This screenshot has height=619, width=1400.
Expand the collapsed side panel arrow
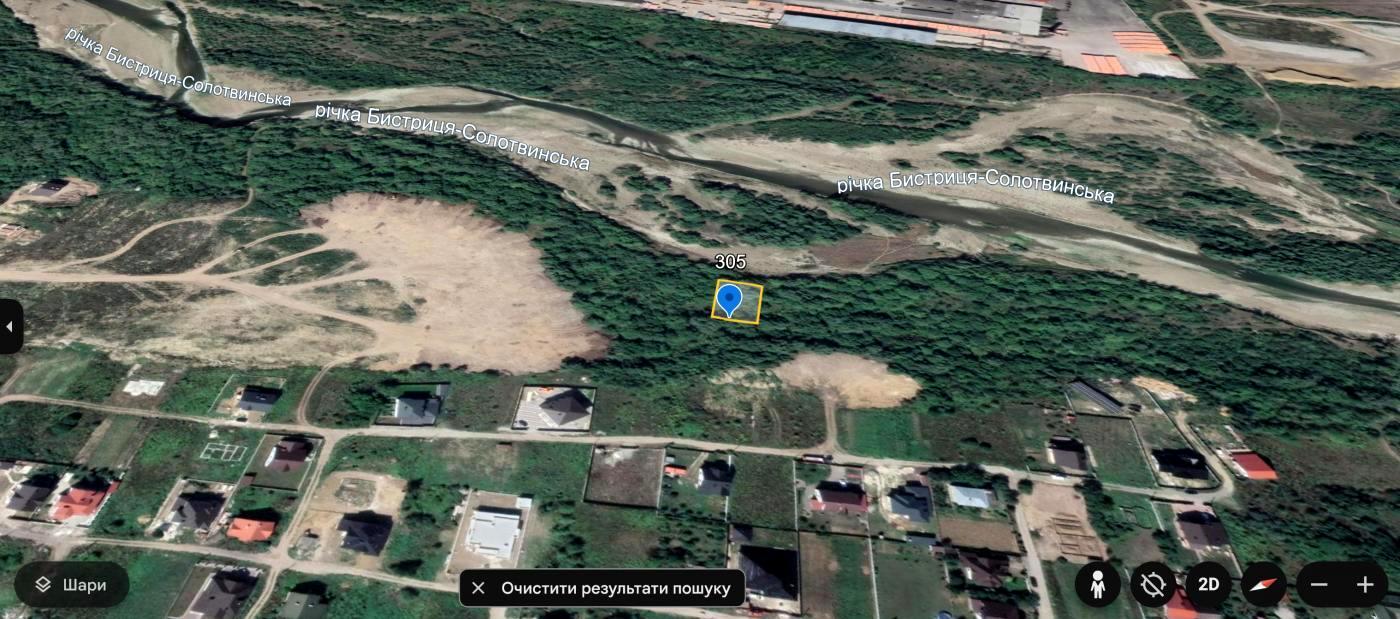coord(10,327)
